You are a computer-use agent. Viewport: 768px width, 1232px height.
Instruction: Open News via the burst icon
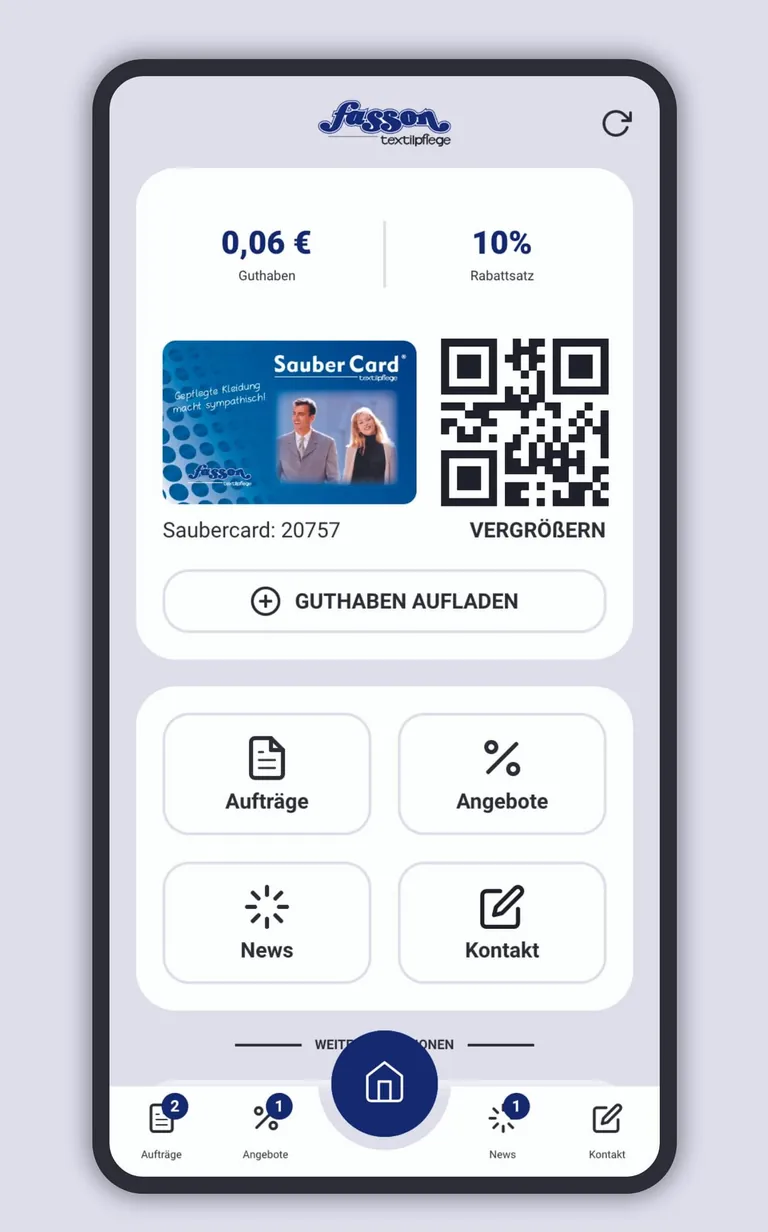[x=266, y=908]
